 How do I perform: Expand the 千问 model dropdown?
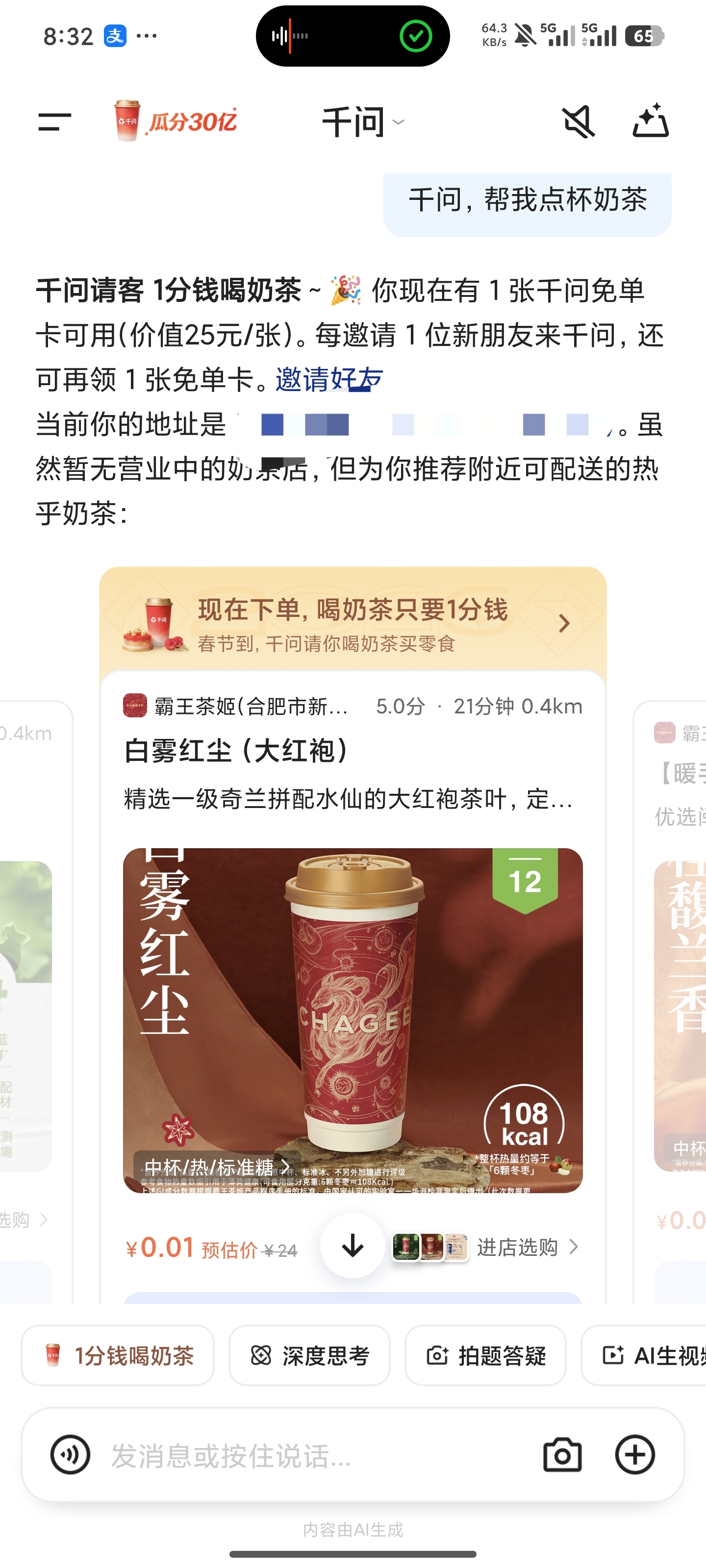coord(362,122)
